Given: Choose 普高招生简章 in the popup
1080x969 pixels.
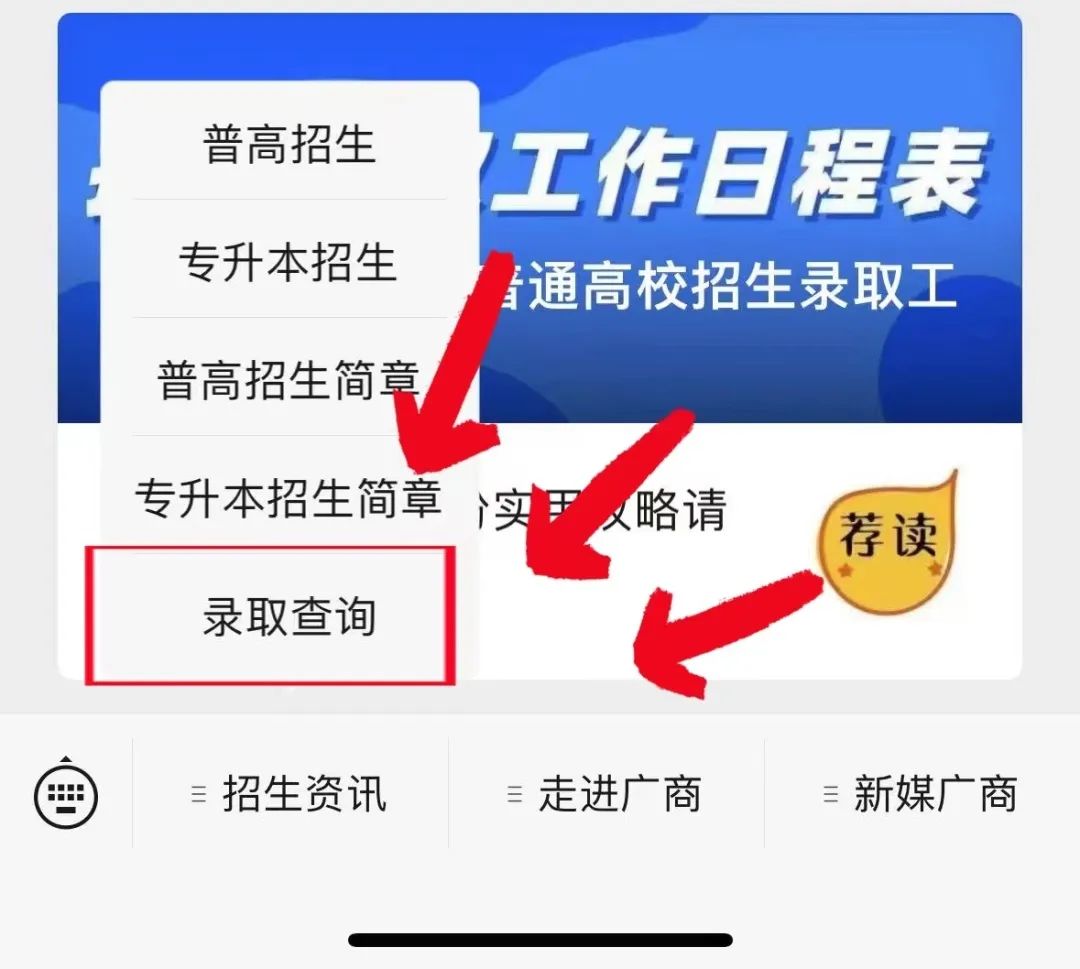Looking at the screenshot, I should pyautogui.click(x=289, y=380).
